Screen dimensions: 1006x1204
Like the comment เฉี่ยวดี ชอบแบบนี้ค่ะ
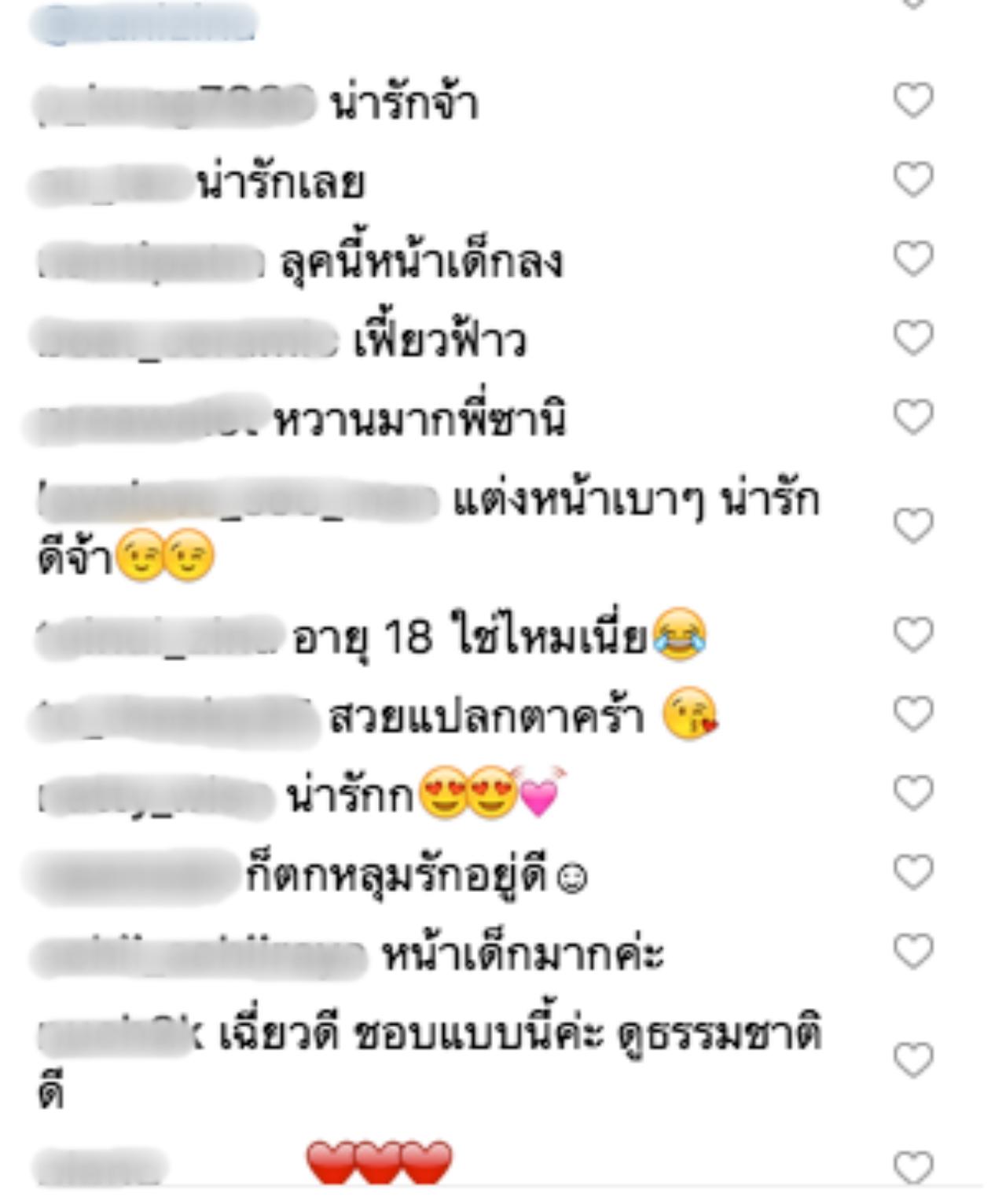tap(913, 1060)
